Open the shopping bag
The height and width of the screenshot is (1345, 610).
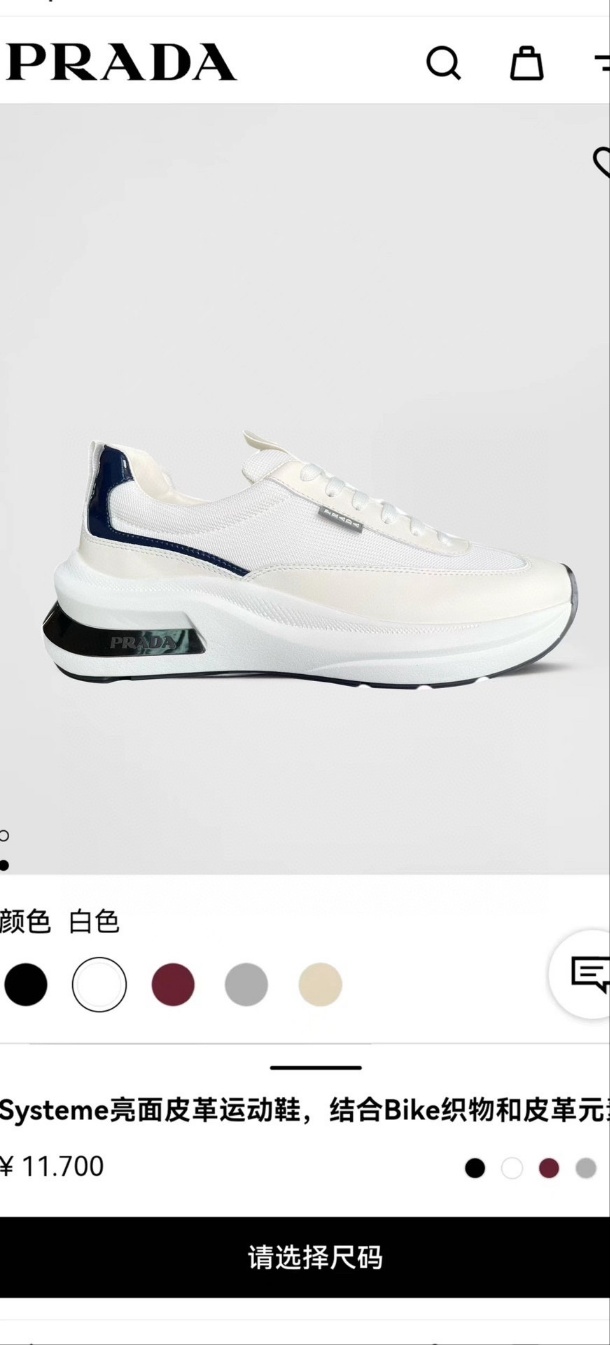point(526,63)
